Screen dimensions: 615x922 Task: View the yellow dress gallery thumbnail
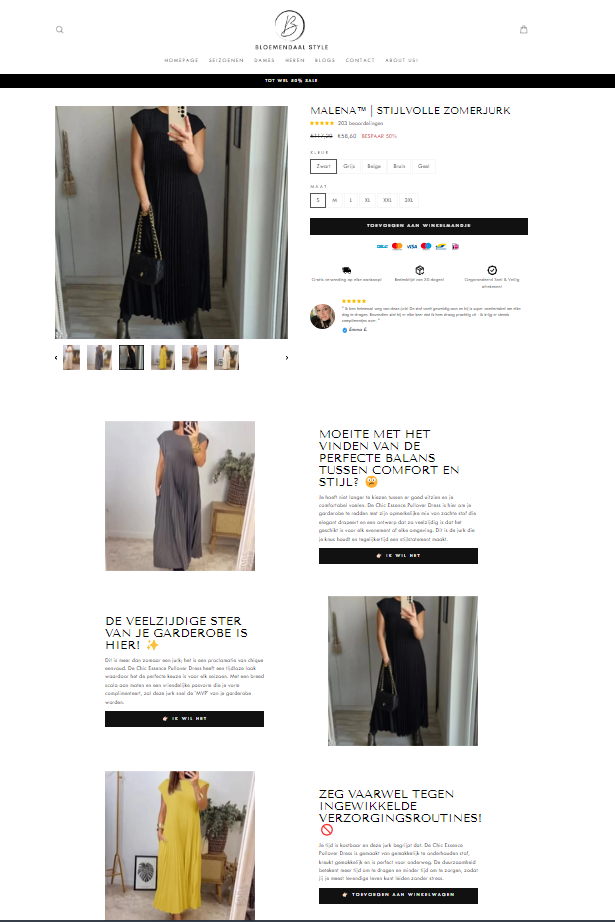tap(163, 357)
